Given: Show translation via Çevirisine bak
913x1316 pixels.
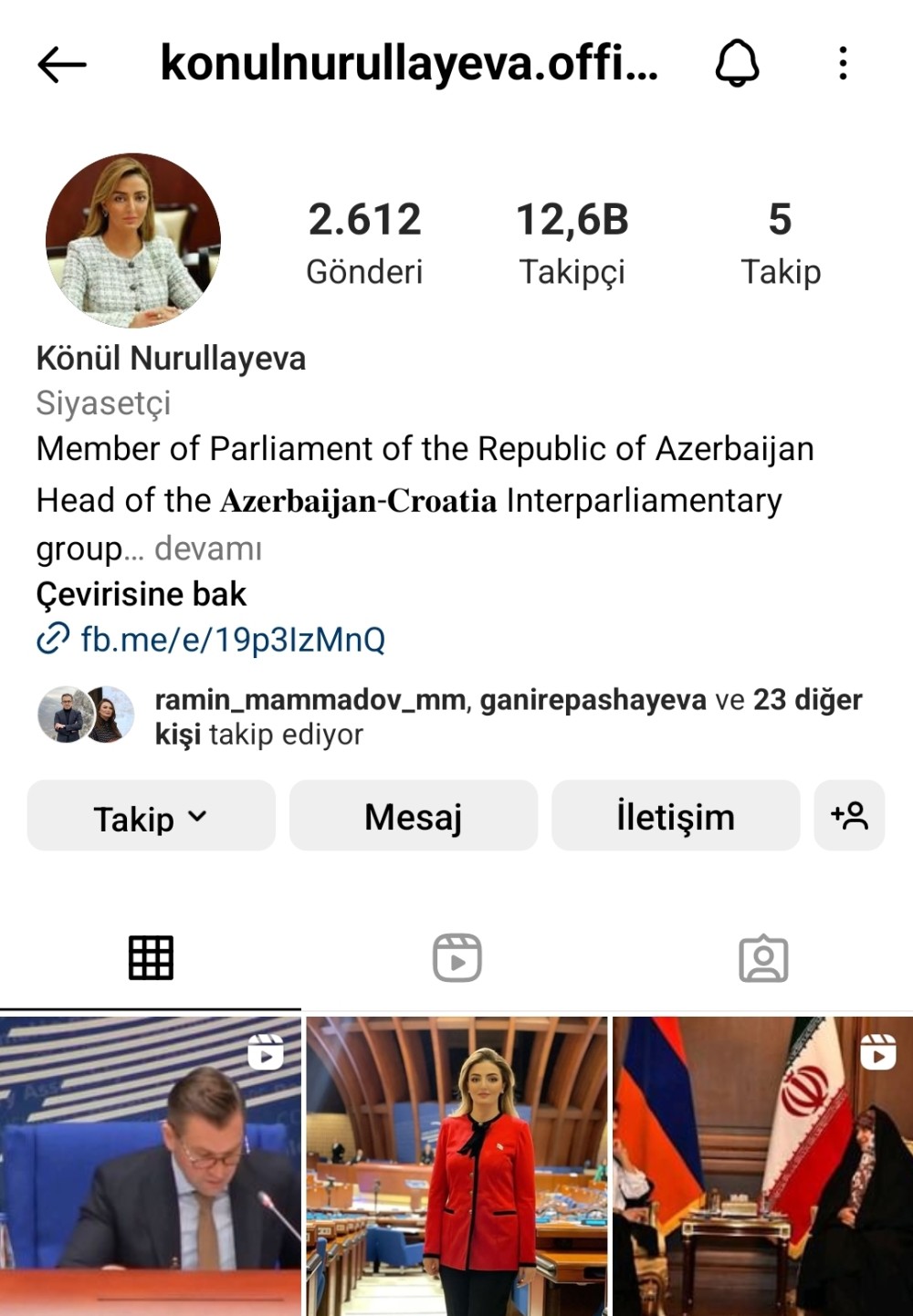Looking at the screenshot, I should tap(141, 593).
